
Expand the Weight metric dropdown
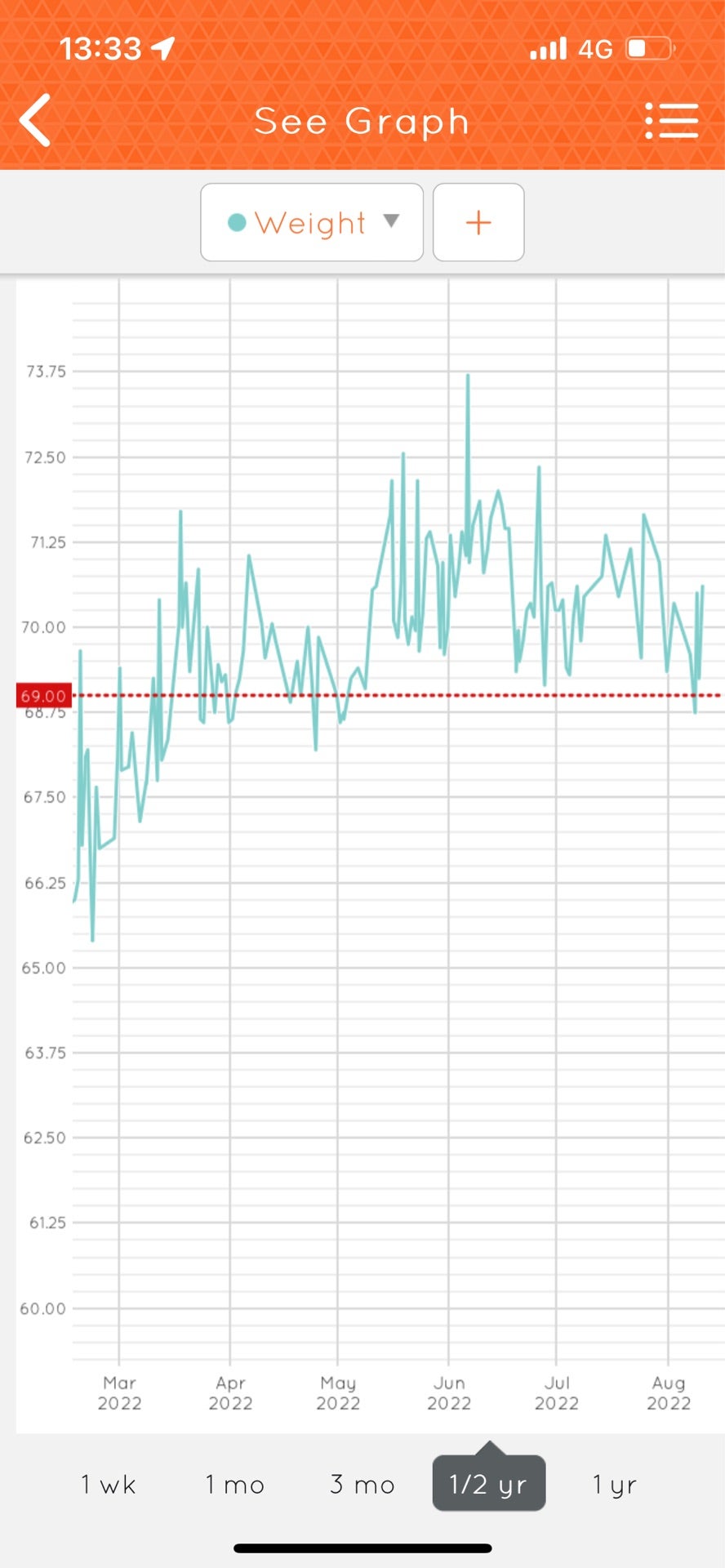click(x=312, y=222)
